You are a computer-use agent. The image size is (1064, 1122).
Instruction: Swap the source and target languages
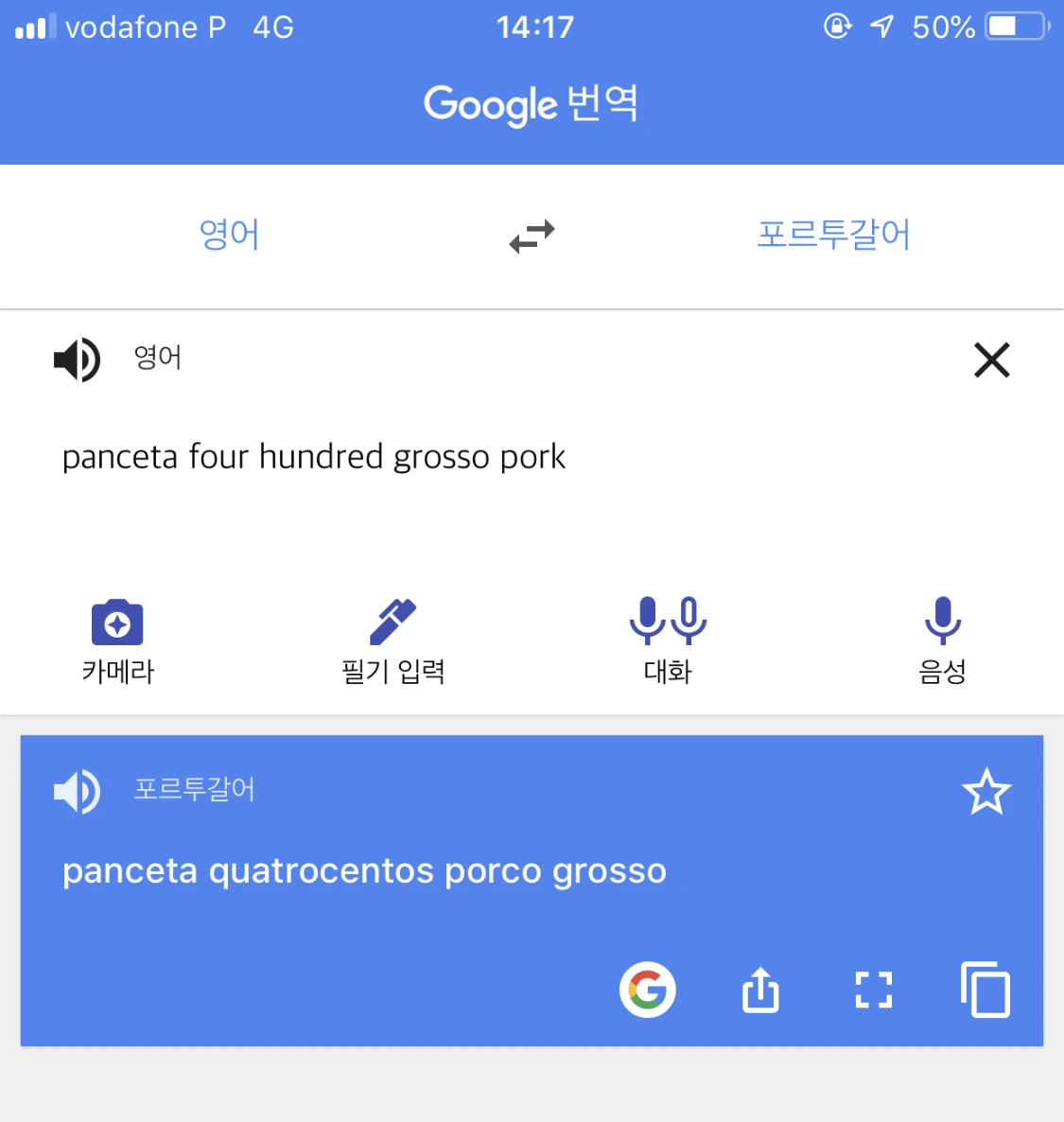pyautogui.click(x=532, y=237)
